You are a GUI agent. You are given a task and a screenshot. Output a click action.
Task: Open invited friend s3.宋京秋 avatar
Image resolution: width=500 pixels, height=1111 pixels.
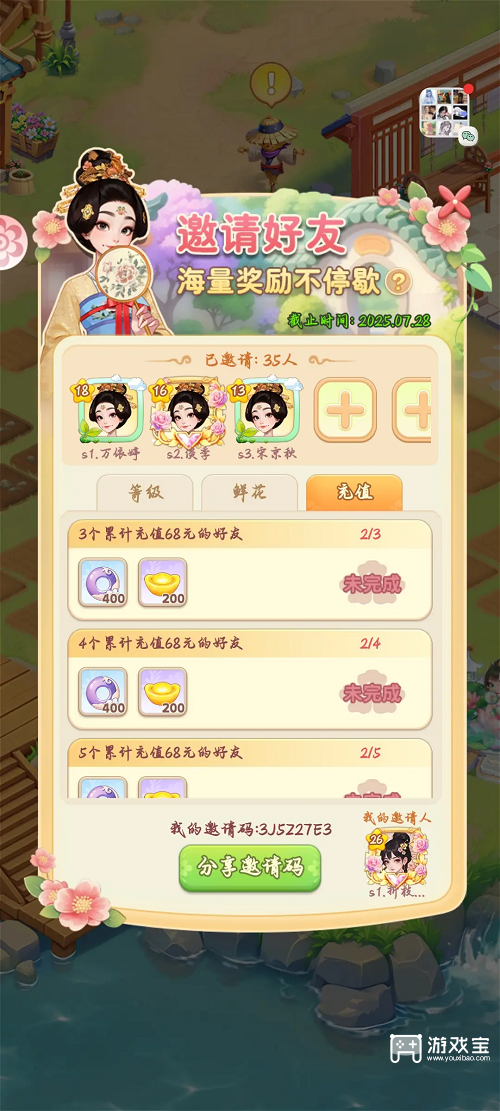(266, 410)
